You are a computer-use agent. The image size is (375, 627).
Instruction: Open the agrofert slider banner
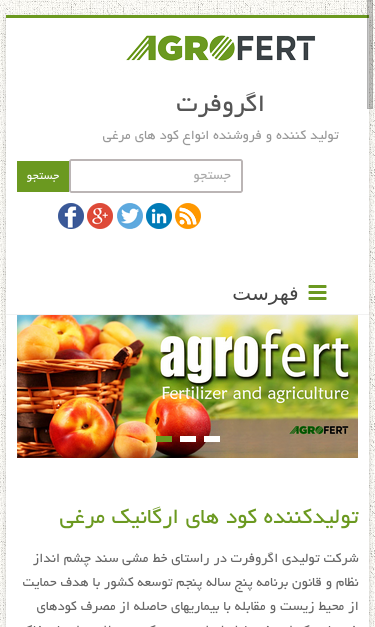[187, 386]
